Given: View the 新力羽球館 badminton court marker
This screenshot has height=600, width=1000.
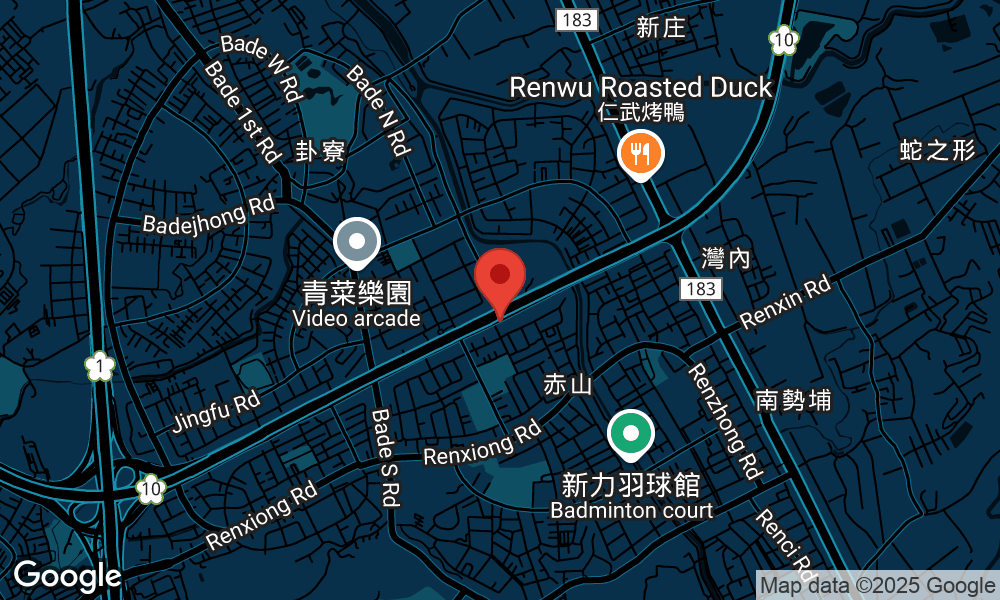Looking at the screenshot, I should pos(631,436).
